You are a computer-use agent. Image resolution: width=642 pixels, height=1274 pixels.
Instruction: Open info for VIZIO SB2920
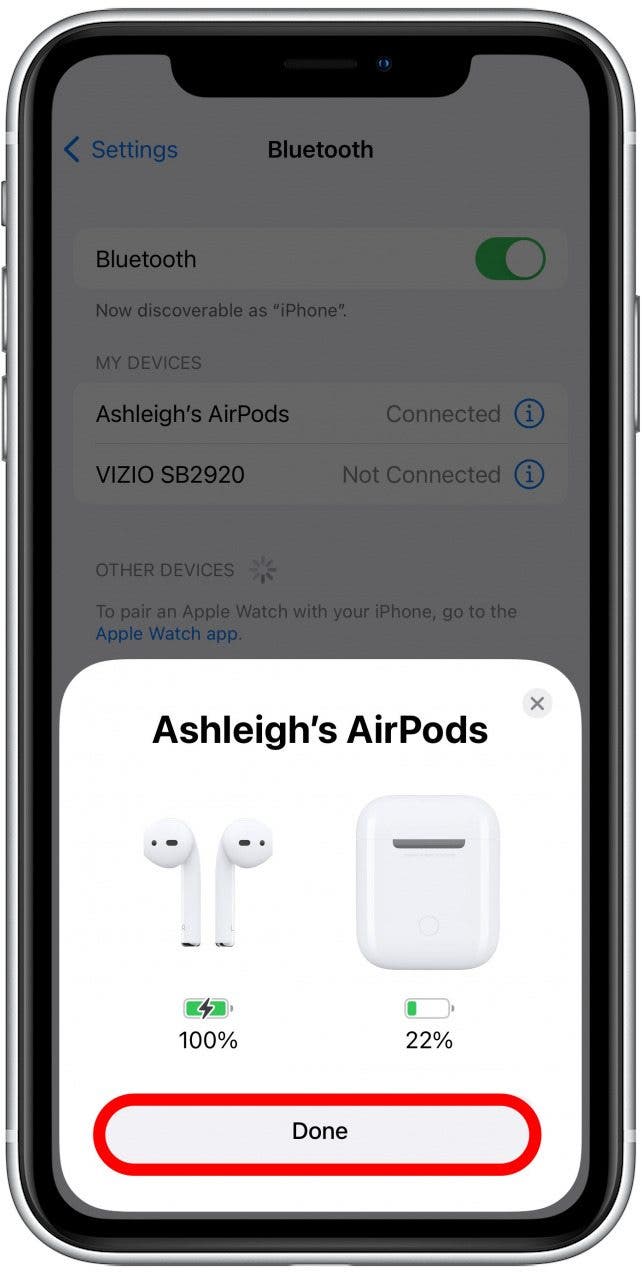click(529, 474)
